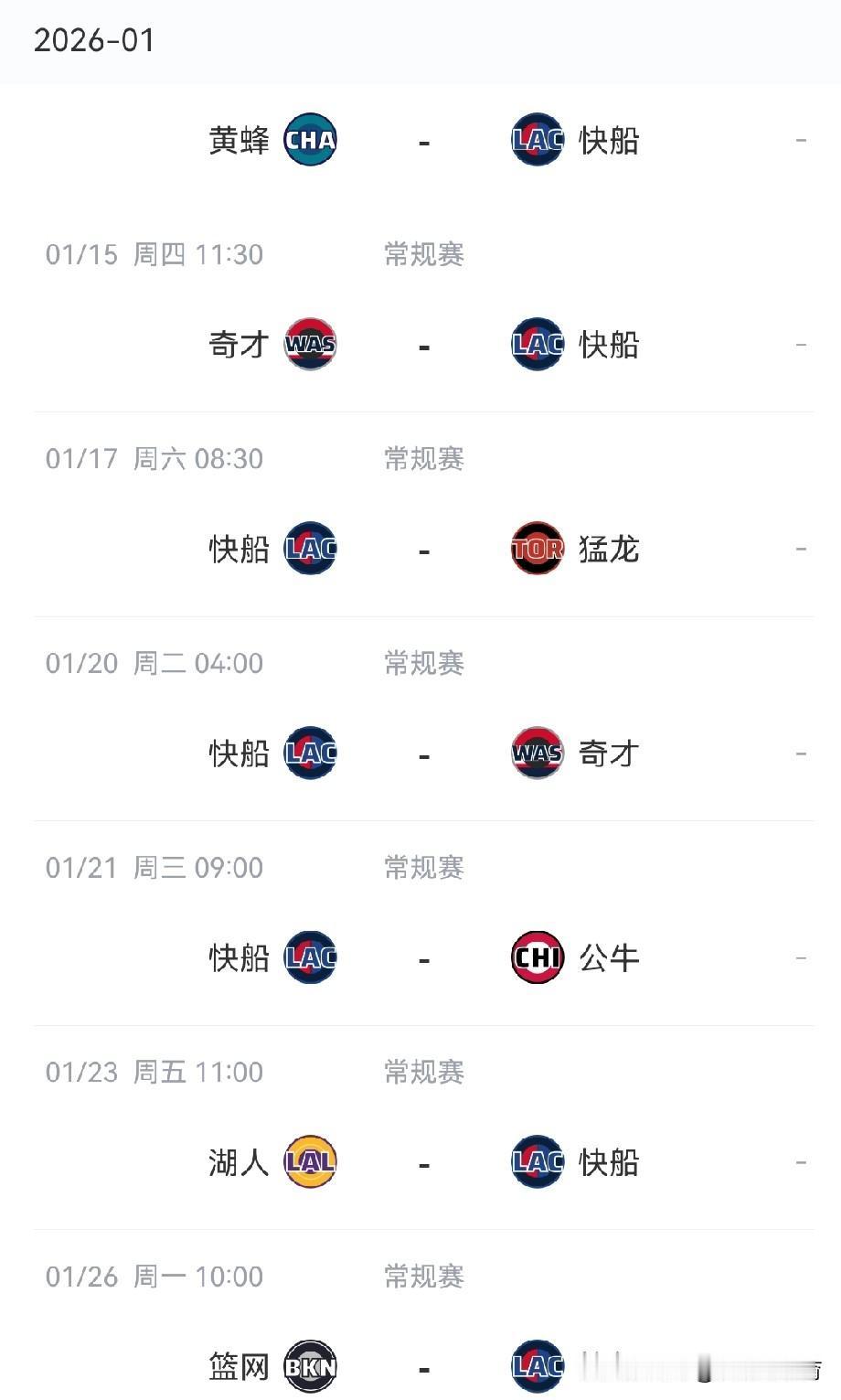Click the Clippers logo beside 黄蜂 game
Screen dimensions: 841x1400
pyautogui.click(x=537, y=140)
